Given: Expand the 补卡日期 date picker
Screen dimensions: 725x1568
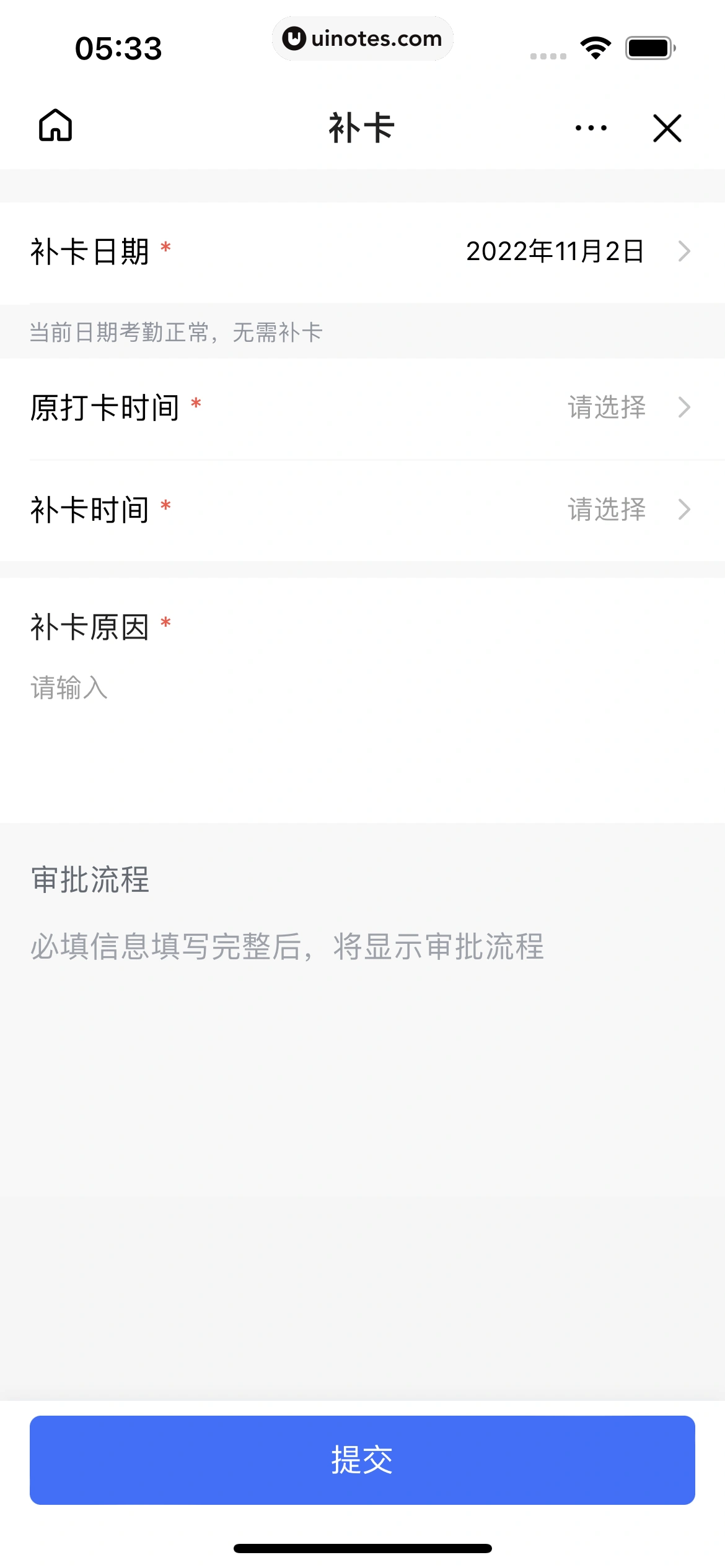Looking at the screenshot, I should [x=684, y=251].
